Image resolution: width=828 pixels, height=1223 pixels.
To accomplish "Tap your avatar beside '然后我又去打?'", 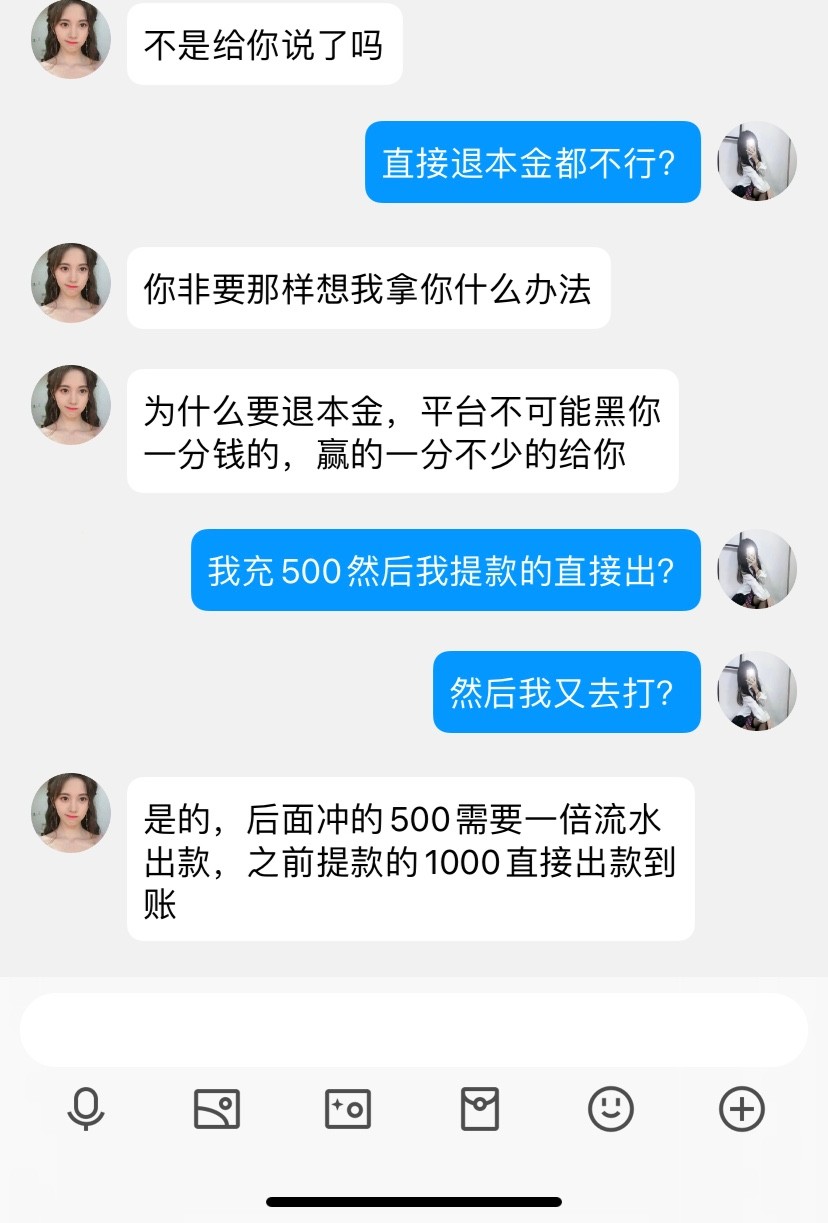I will pos(757,693).
